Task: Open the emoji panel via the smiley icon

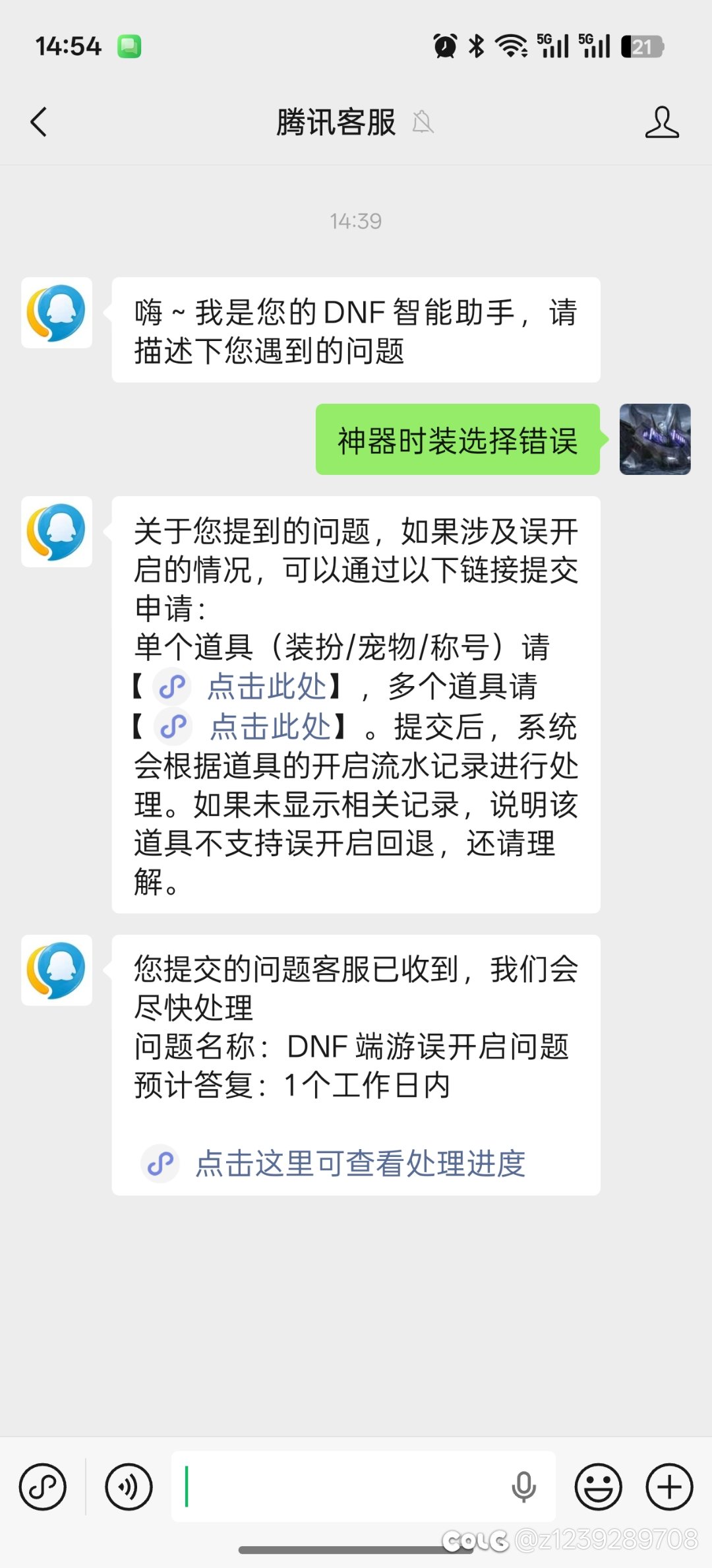Action: pos(599,1488)
